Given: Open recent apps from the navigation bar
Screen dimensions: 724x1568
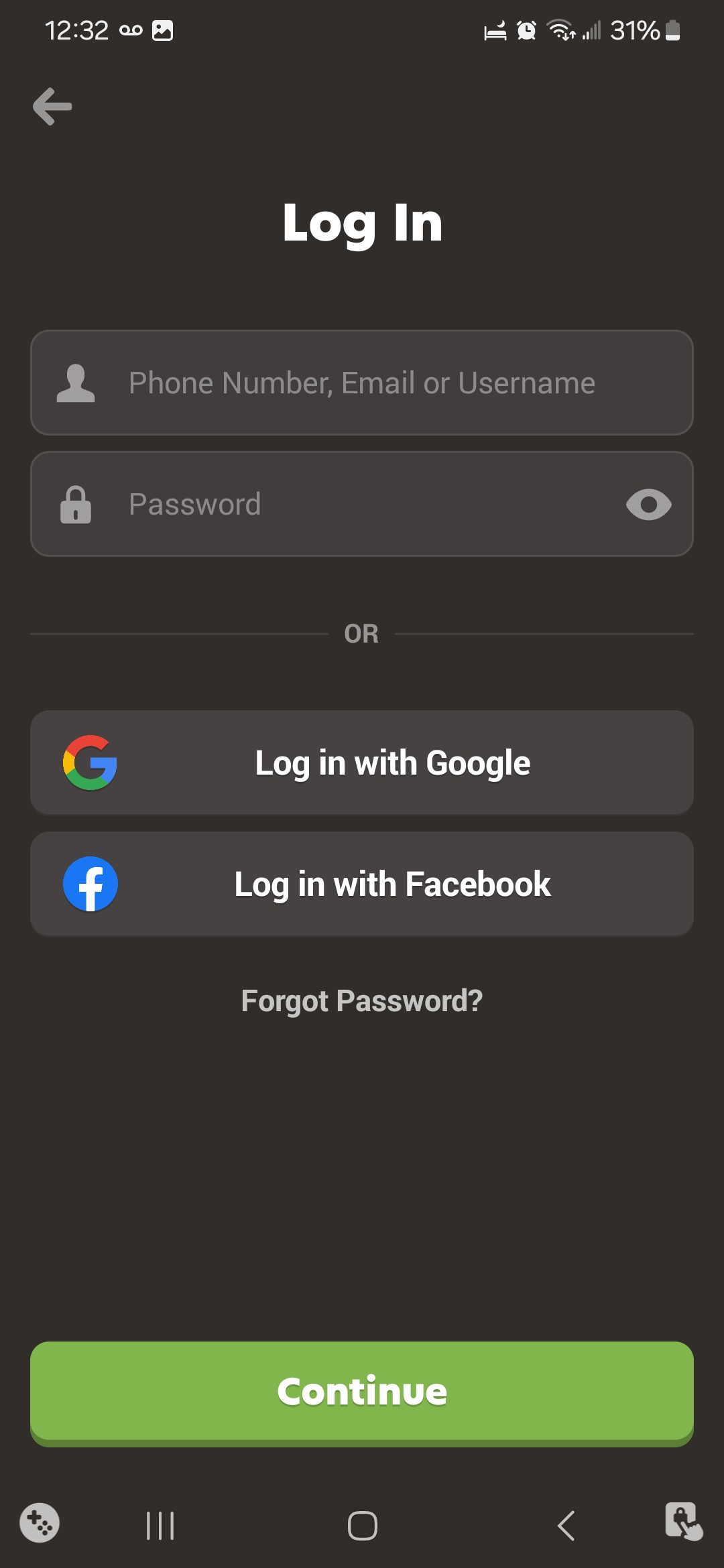Looking at the screenshot, I should 160,1526.
